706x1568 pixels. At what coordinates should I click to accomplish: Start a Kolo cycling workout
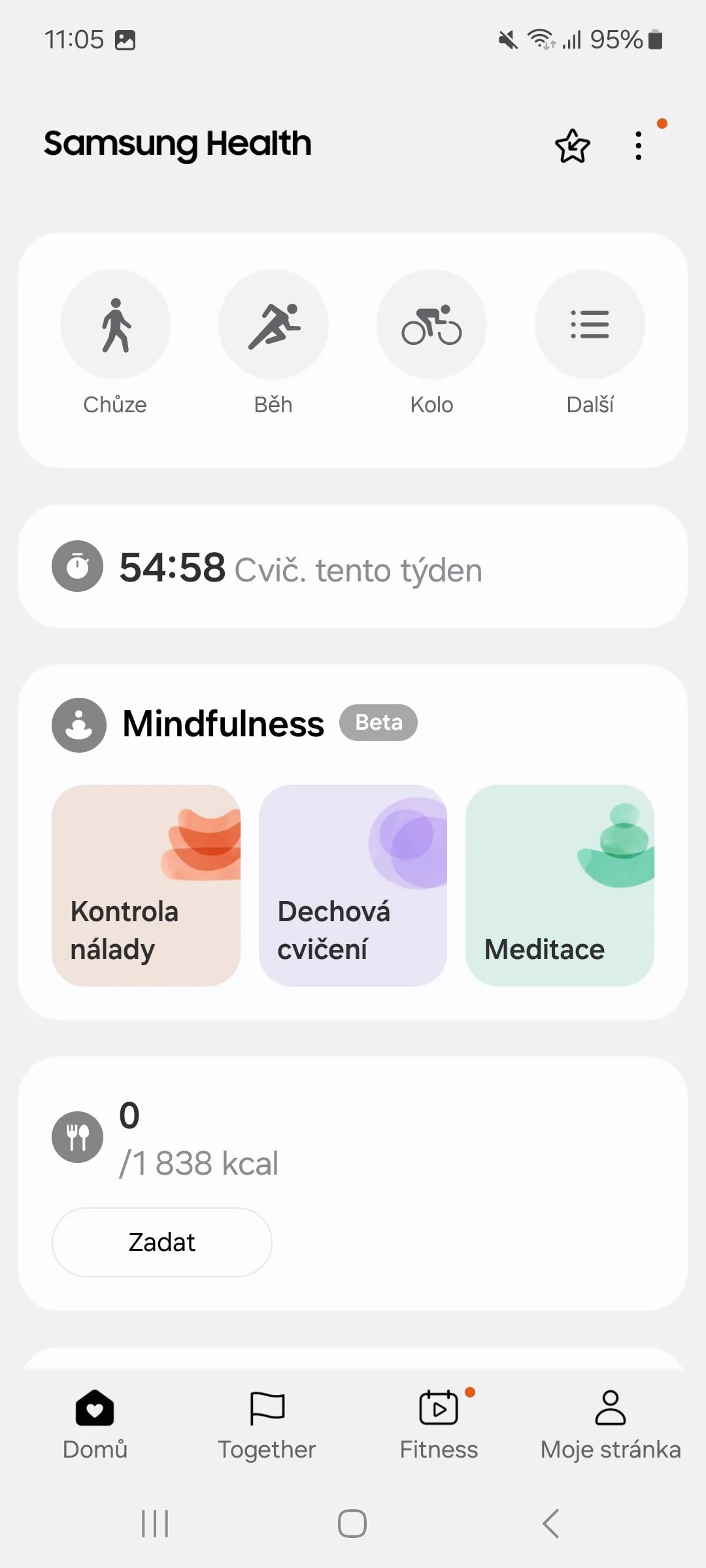coord(431,325)
